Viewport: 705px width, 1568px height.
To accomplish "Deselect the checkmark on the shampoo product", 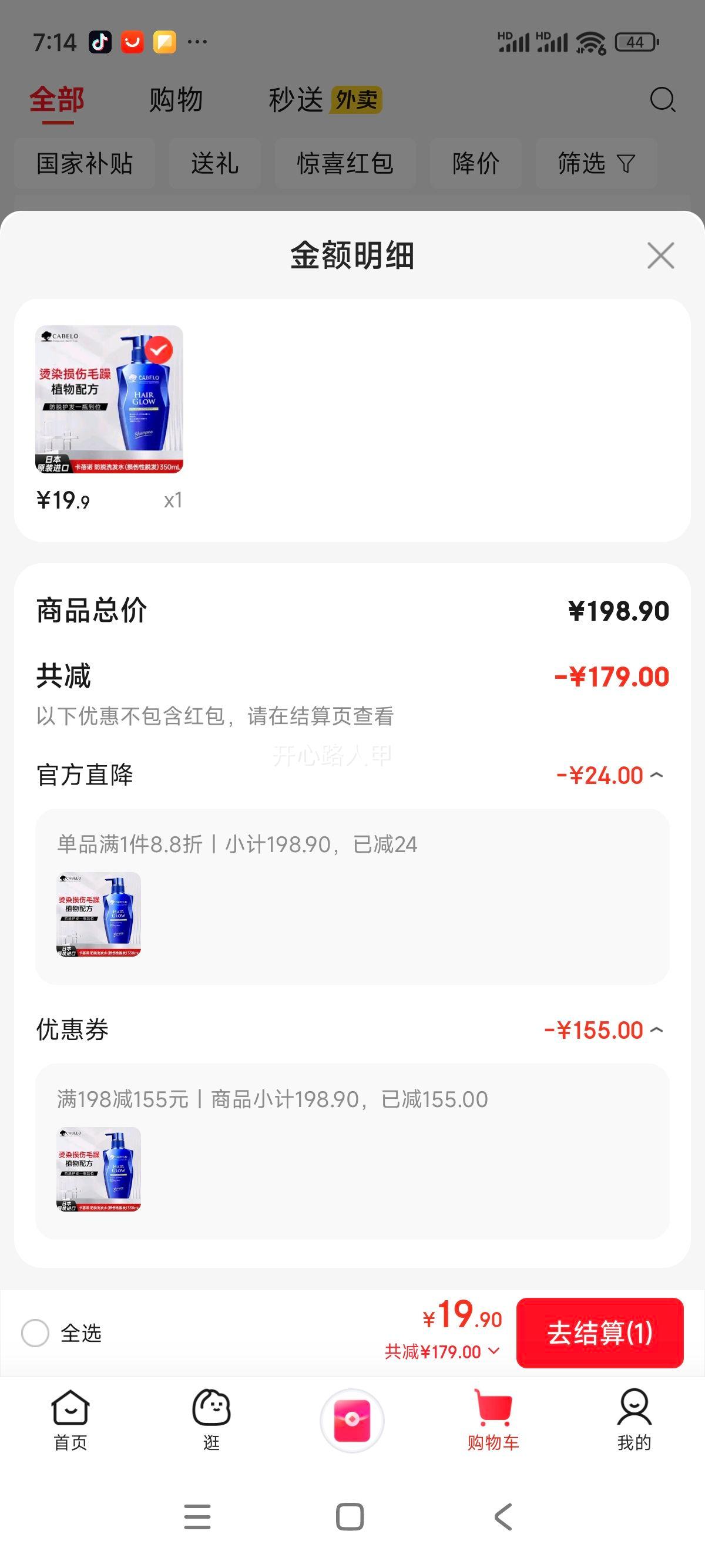I will 160,350.
